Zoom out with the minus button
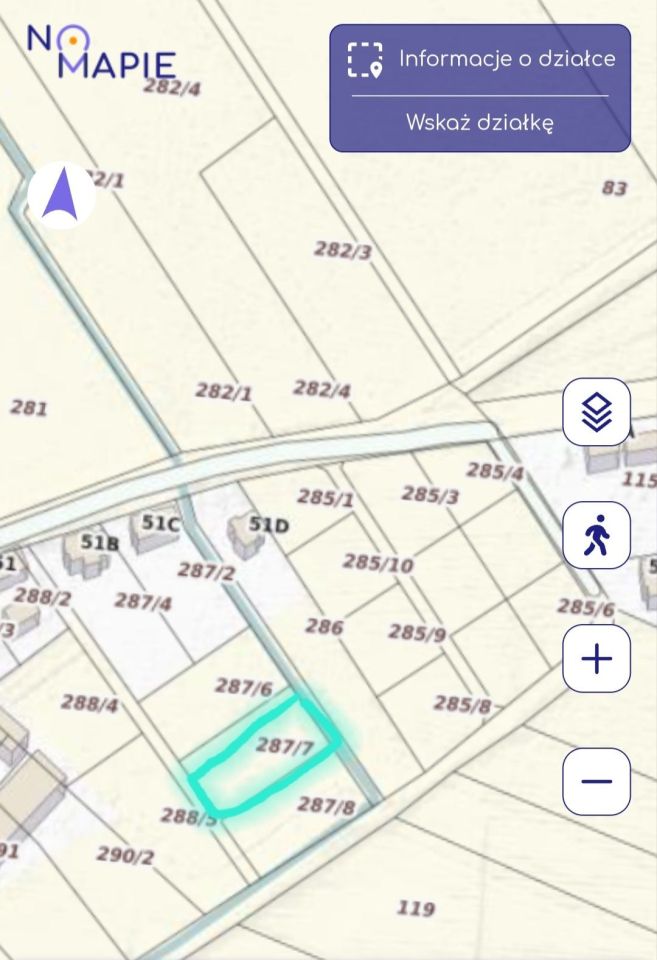 tap(596, 781)
